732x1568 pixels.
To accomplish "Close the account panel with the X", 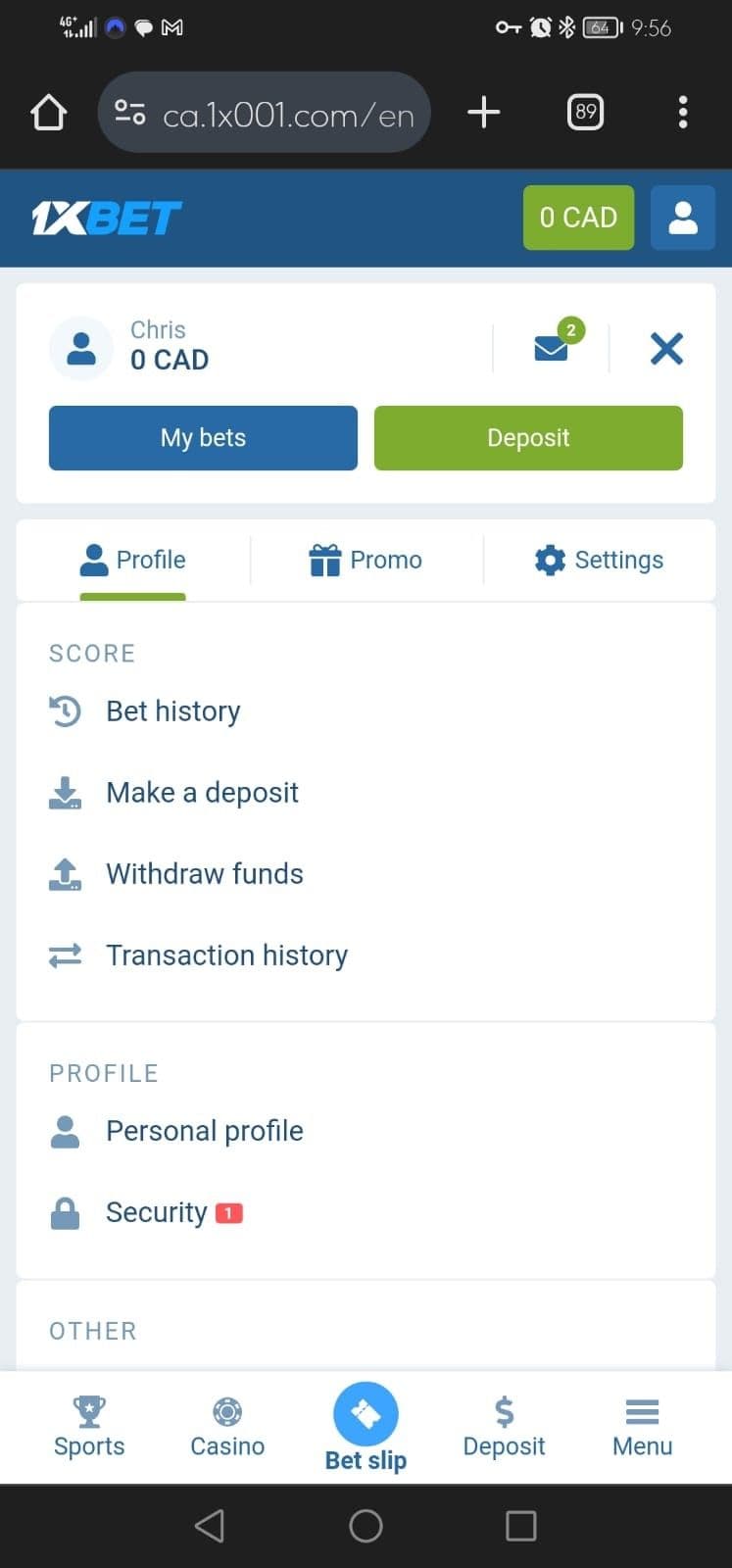I will (x=666, y=348).
